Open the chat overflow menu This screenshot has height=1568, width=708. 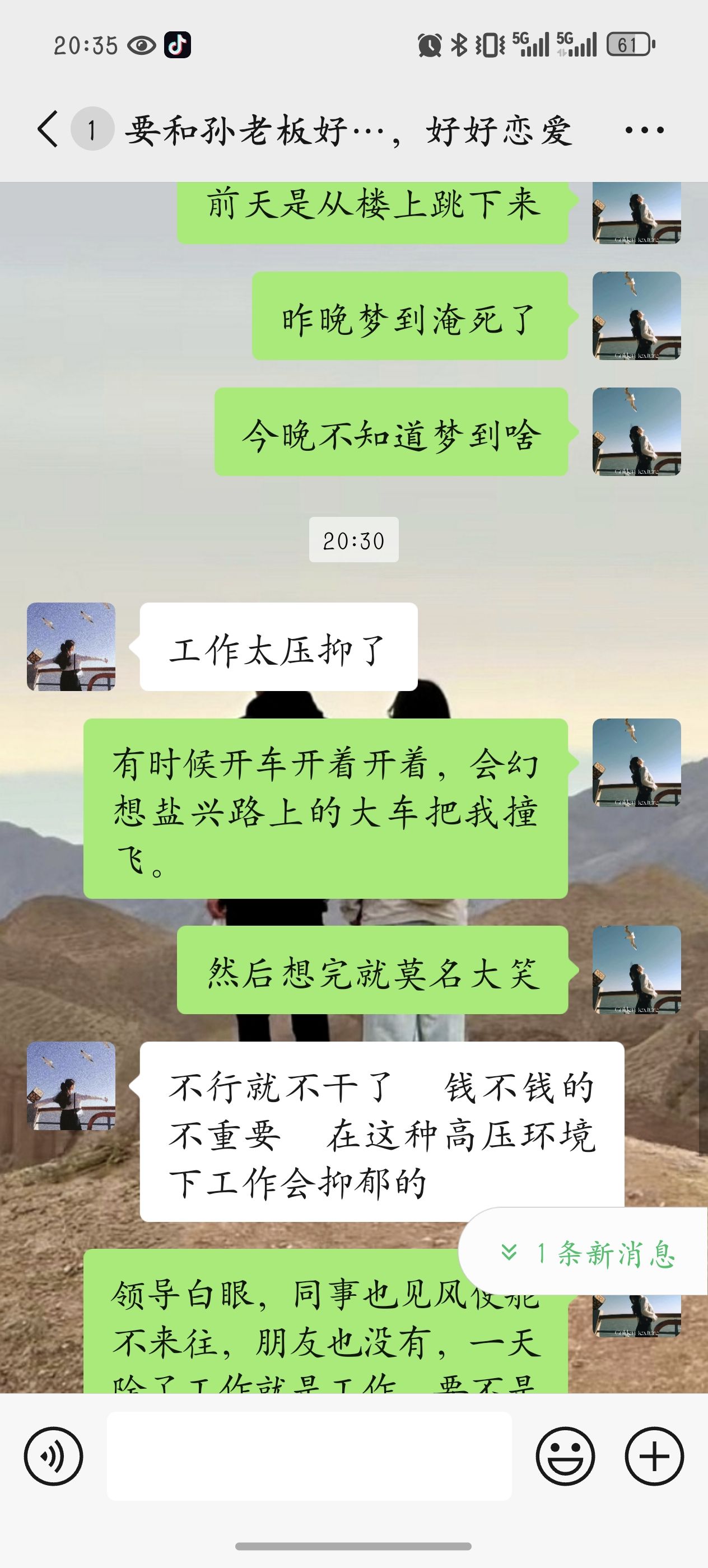click(645, 130)
